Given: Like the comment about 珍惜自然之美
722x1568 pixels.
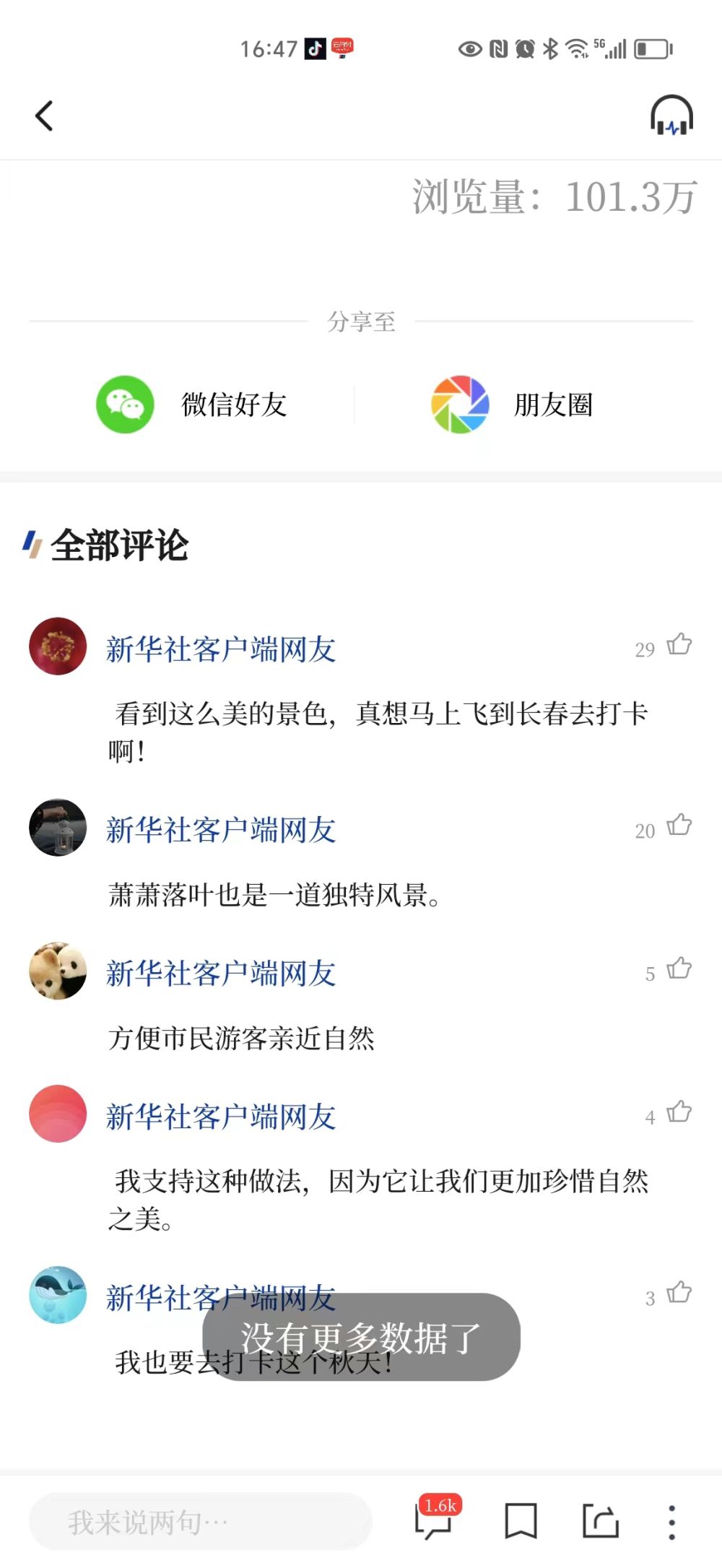Looking at the screenshot, I should pyautogui.click(x=679, y=1112).
